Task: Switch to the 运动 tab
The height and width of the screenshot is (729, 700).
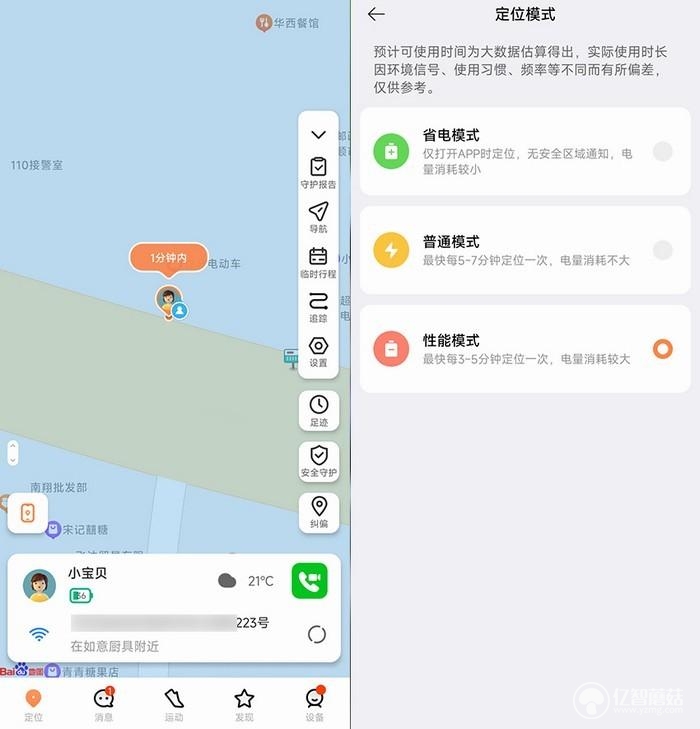Action: pyautogui.click(x=174, y=704)
